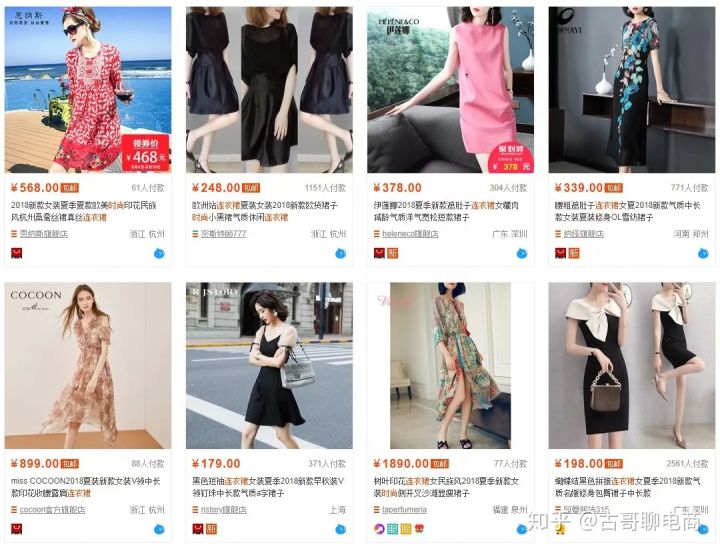Open the 伊莲娜2018夏季新款 dress title link
The height and width of the screenshot is (551, 720).
(449, 211)
